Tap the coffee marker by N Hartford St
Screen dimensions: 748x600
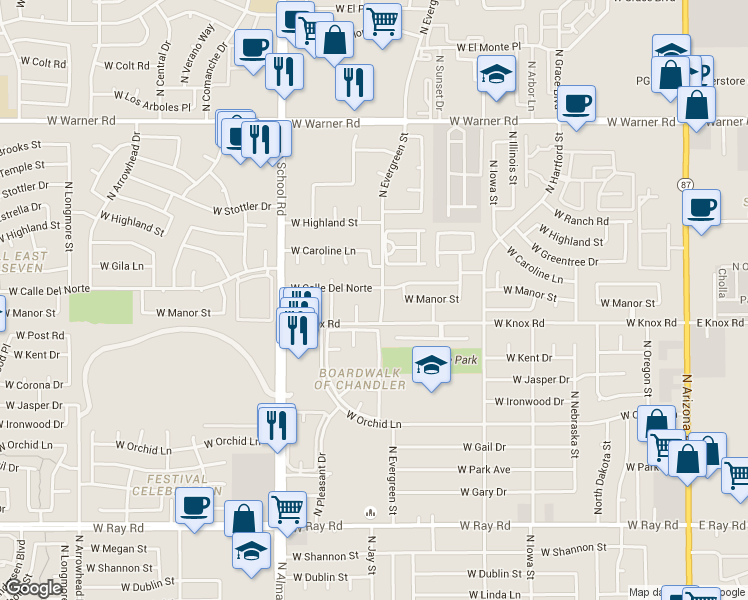point(576,103)
